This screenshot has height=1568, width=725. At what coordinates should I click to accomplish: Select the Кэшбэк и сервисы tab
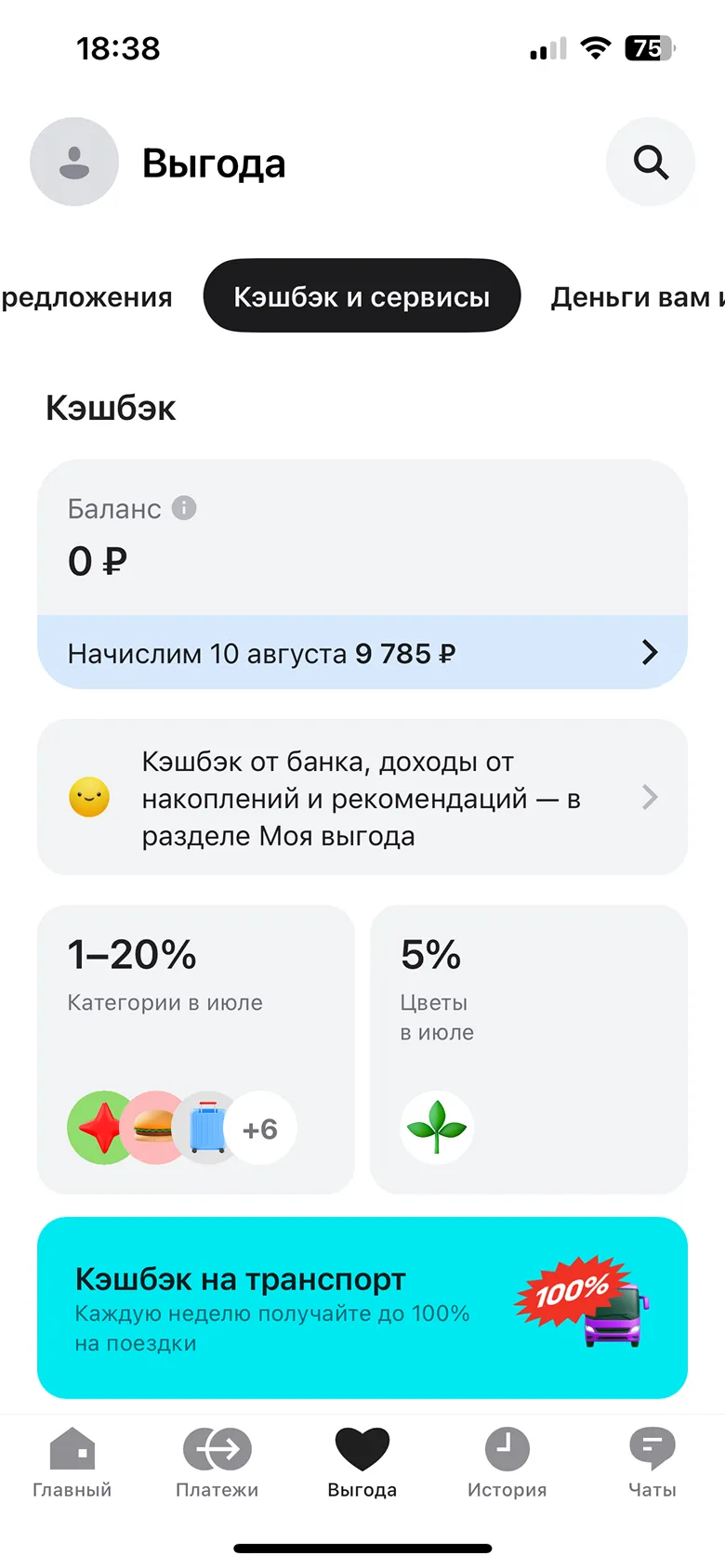(x=362, y=296)
